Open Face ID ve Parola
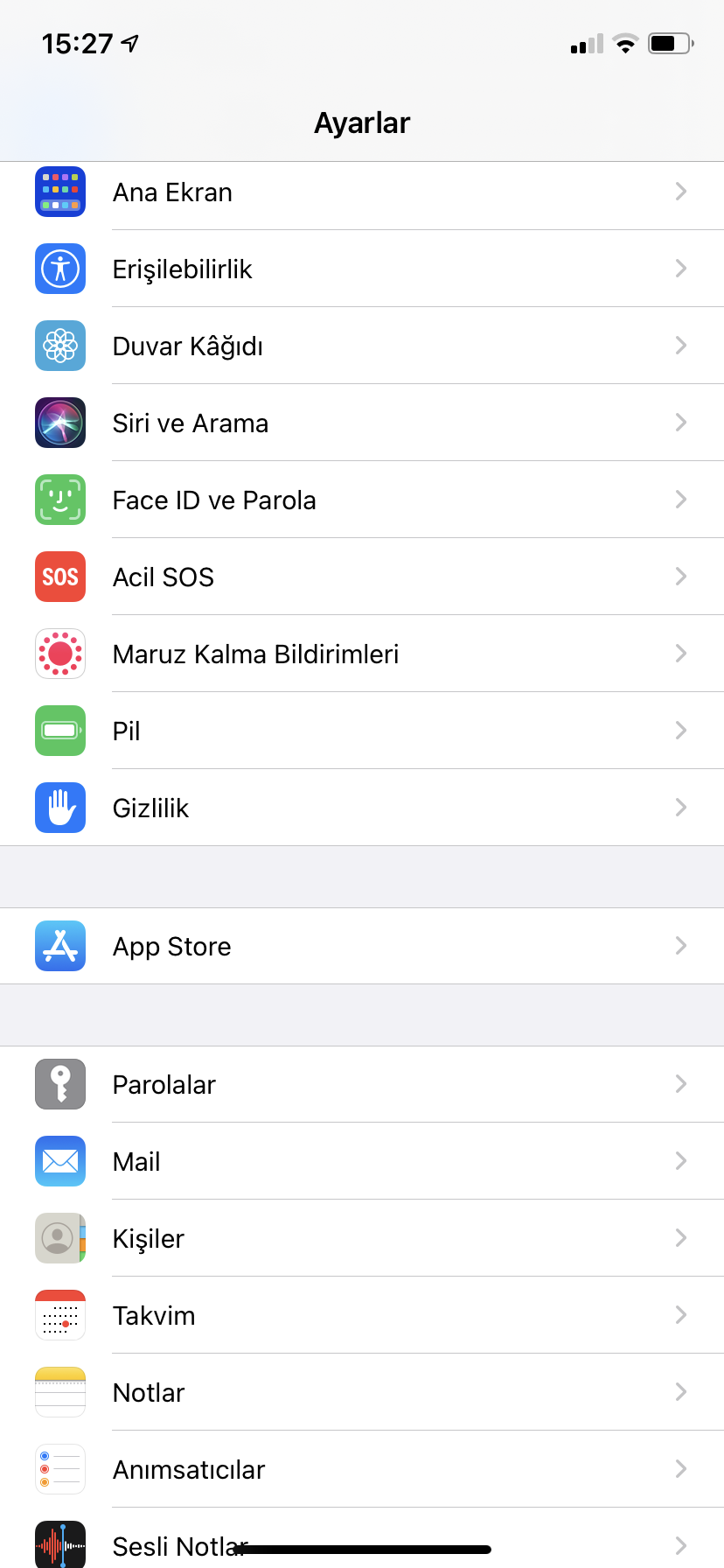This screenshot has height=1568, width=724. 362,500
